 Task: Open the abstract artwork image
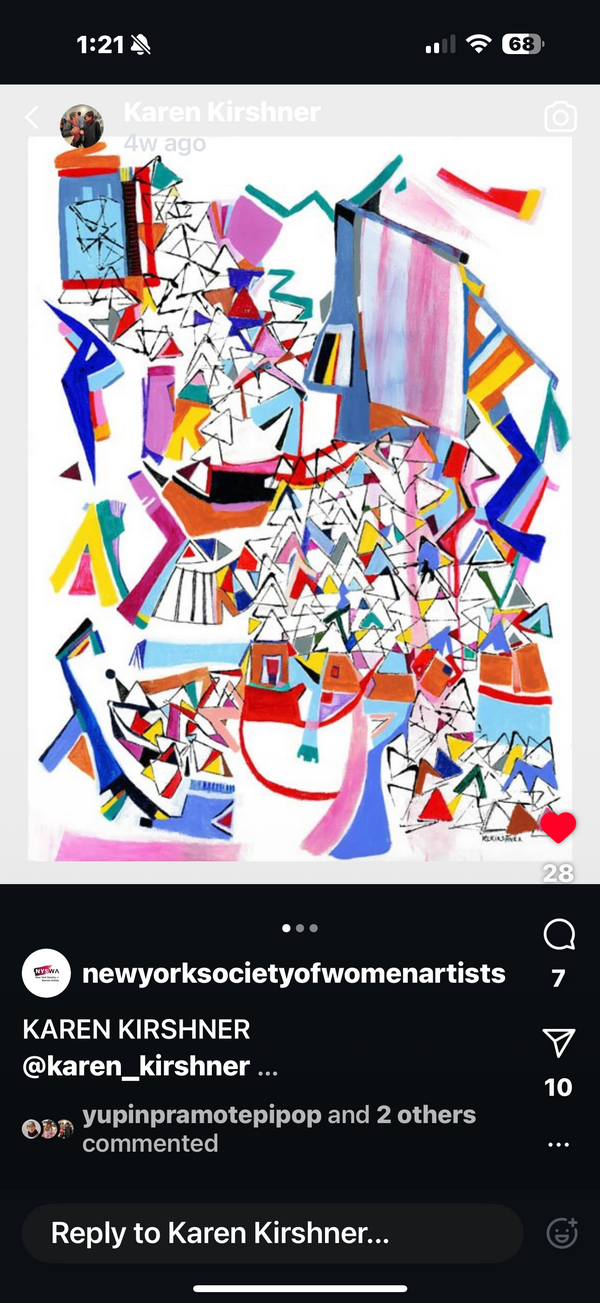pos(299,498)
